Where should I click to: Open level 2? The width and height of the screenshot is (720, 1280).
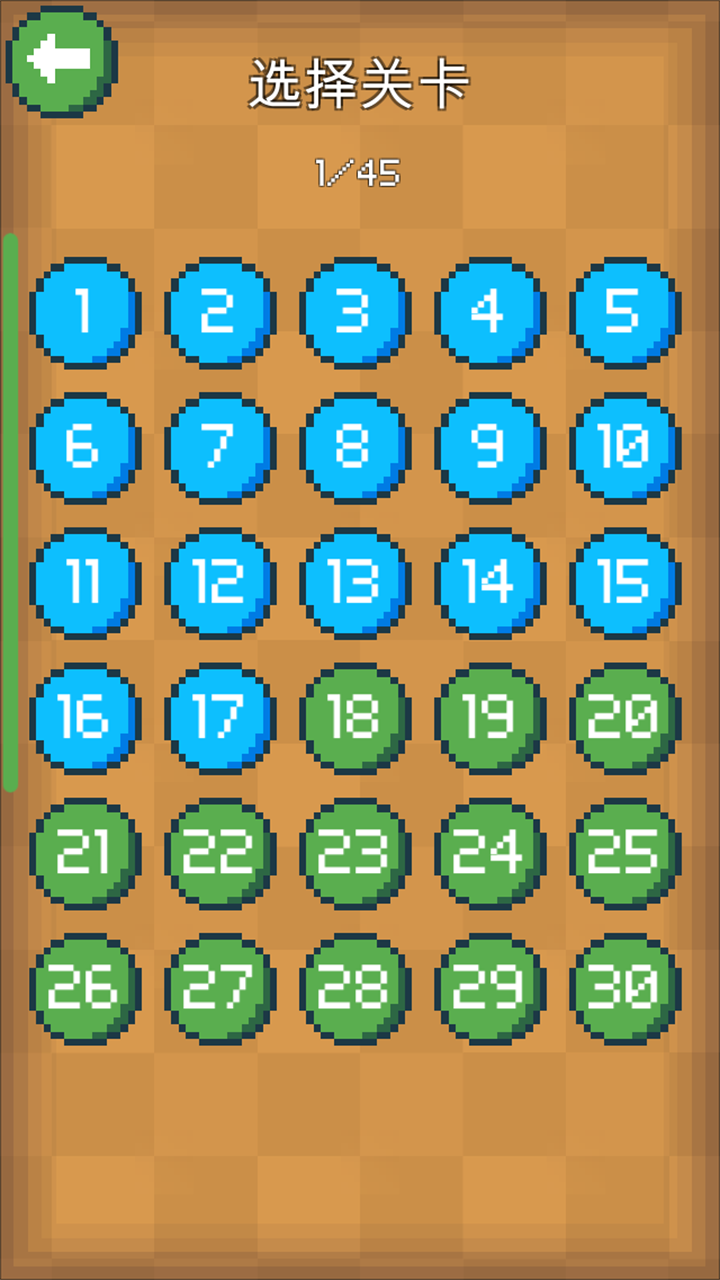point(219,313)
